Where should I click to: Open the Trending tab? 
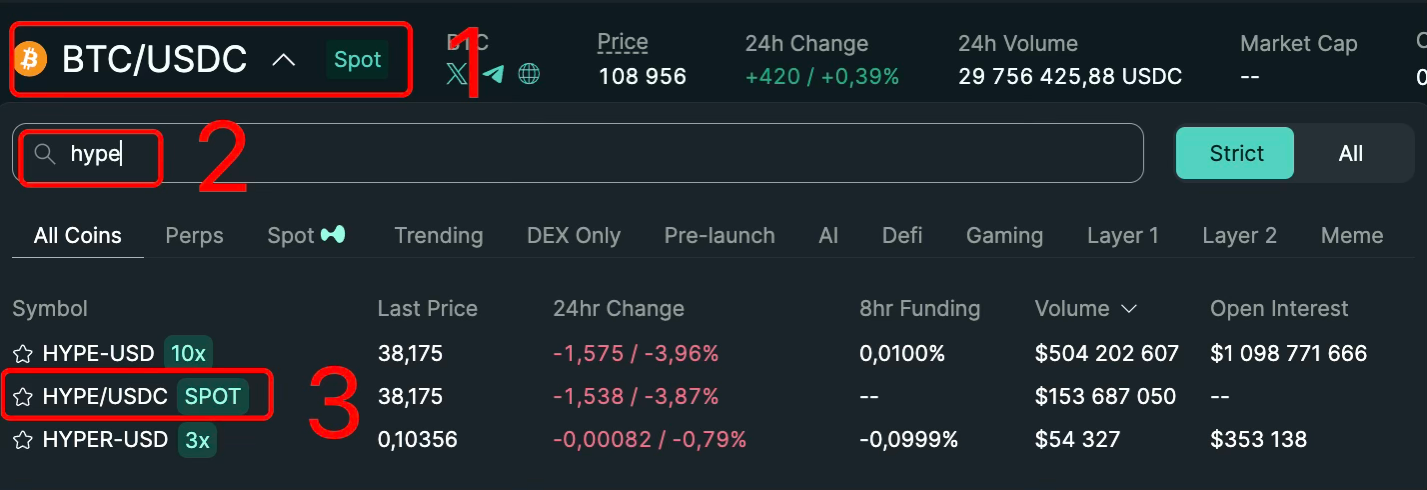[x=438, y=236]
